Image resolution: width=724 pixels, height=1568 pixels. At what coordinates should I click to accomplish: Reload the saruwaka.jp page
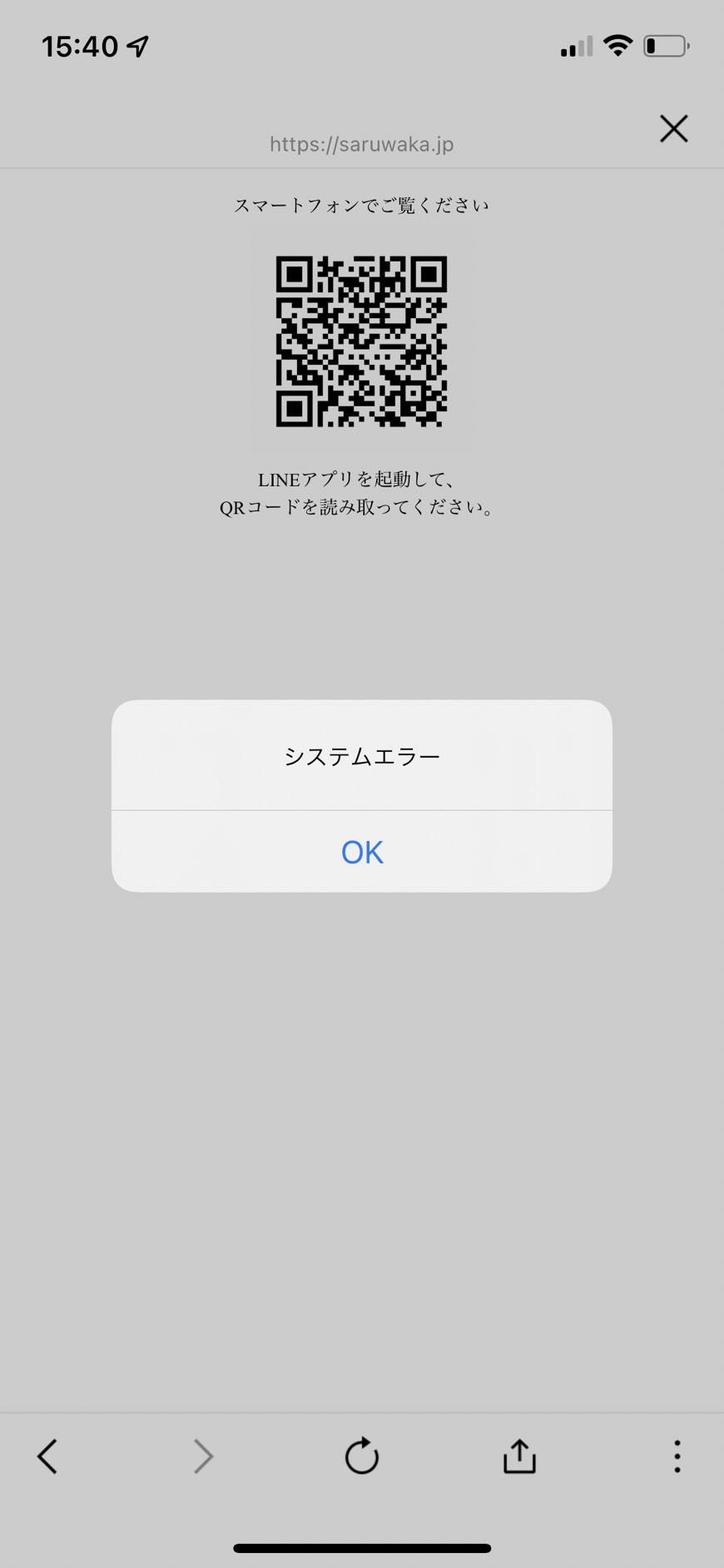coord(362,1456)
